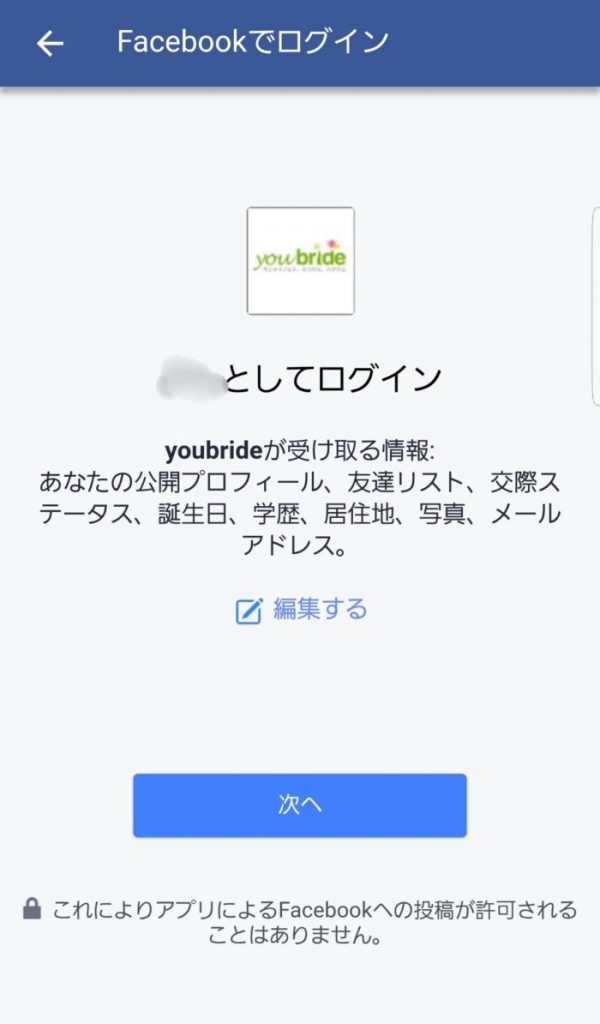Tap 編集する to edit shared info

[x=301, y=609]
